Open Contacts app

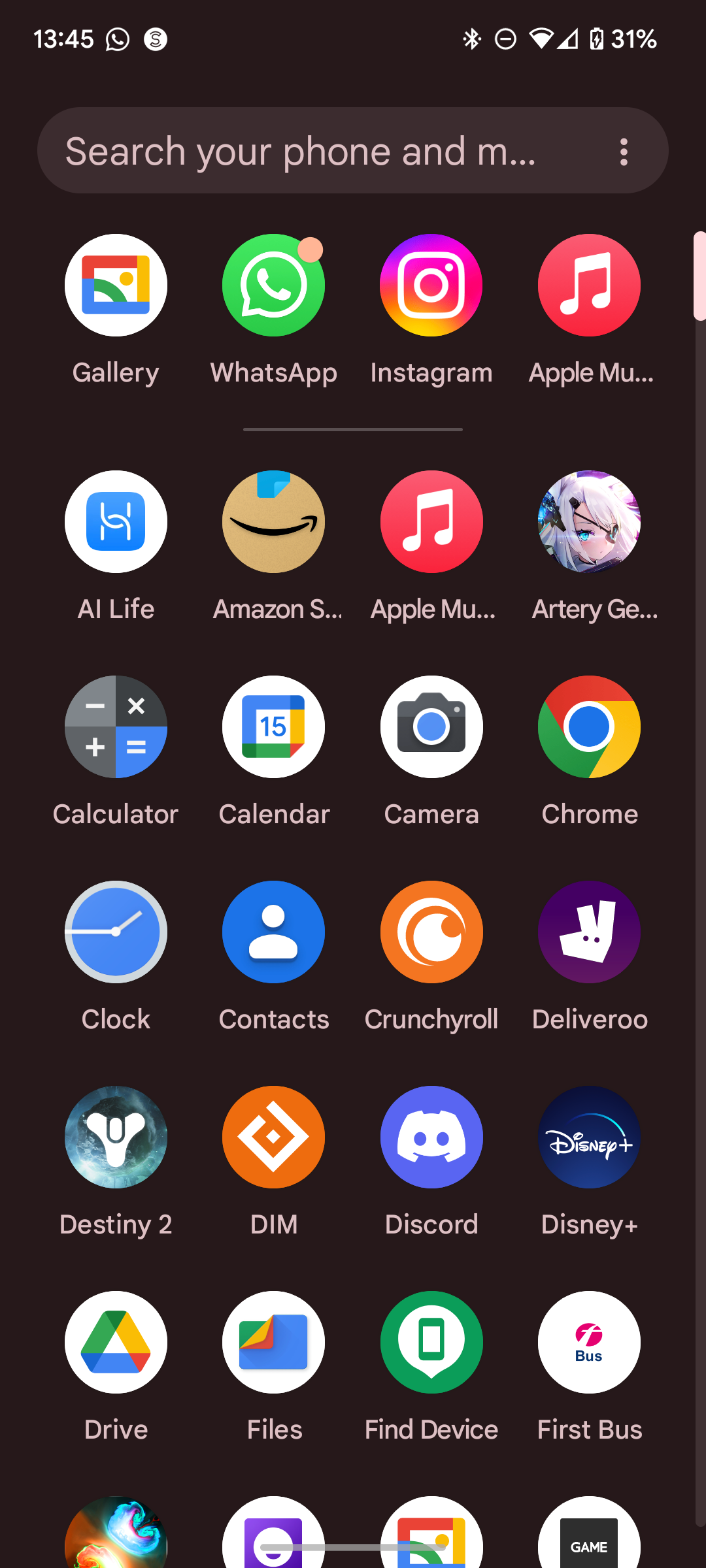[x=273, y=932]
